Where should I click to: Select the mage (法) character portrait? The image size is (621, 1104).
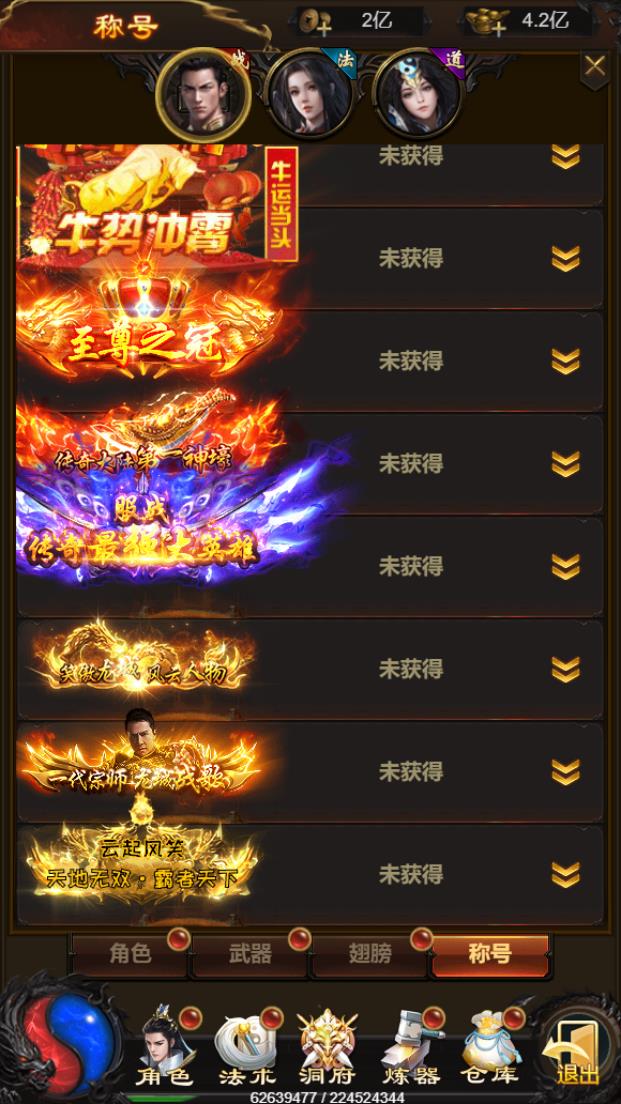(x=308, y=92)
